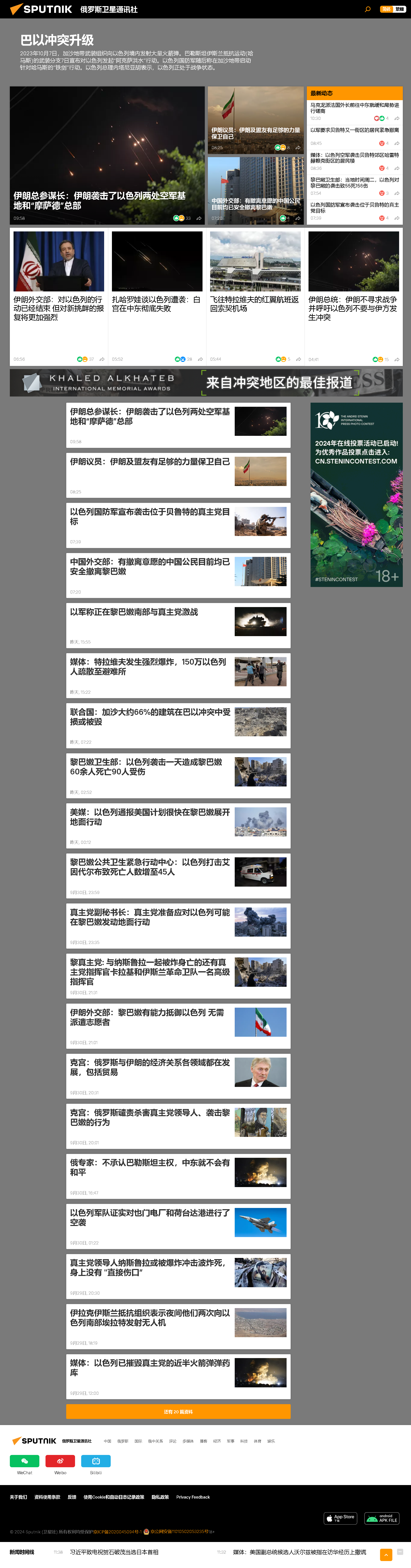
Task: Download the Android APK file
Action: click(x=382, y=1517)
